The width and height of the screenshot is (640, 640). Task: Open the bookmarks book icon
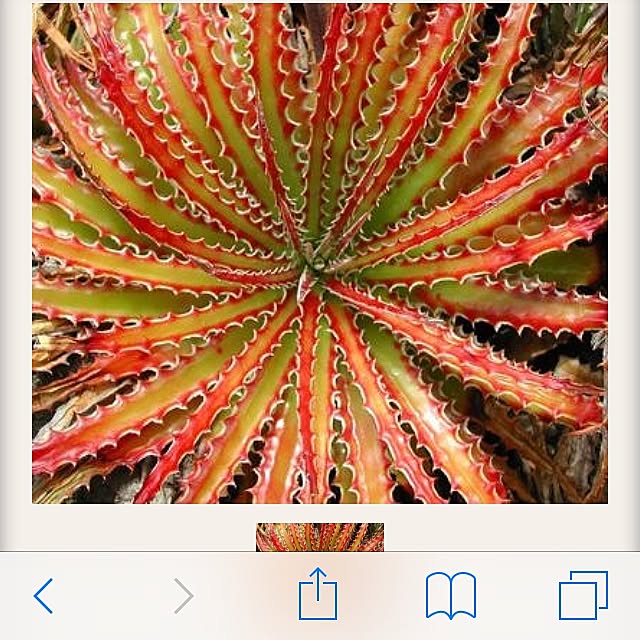pyautogui.click(x=450, y=596)
